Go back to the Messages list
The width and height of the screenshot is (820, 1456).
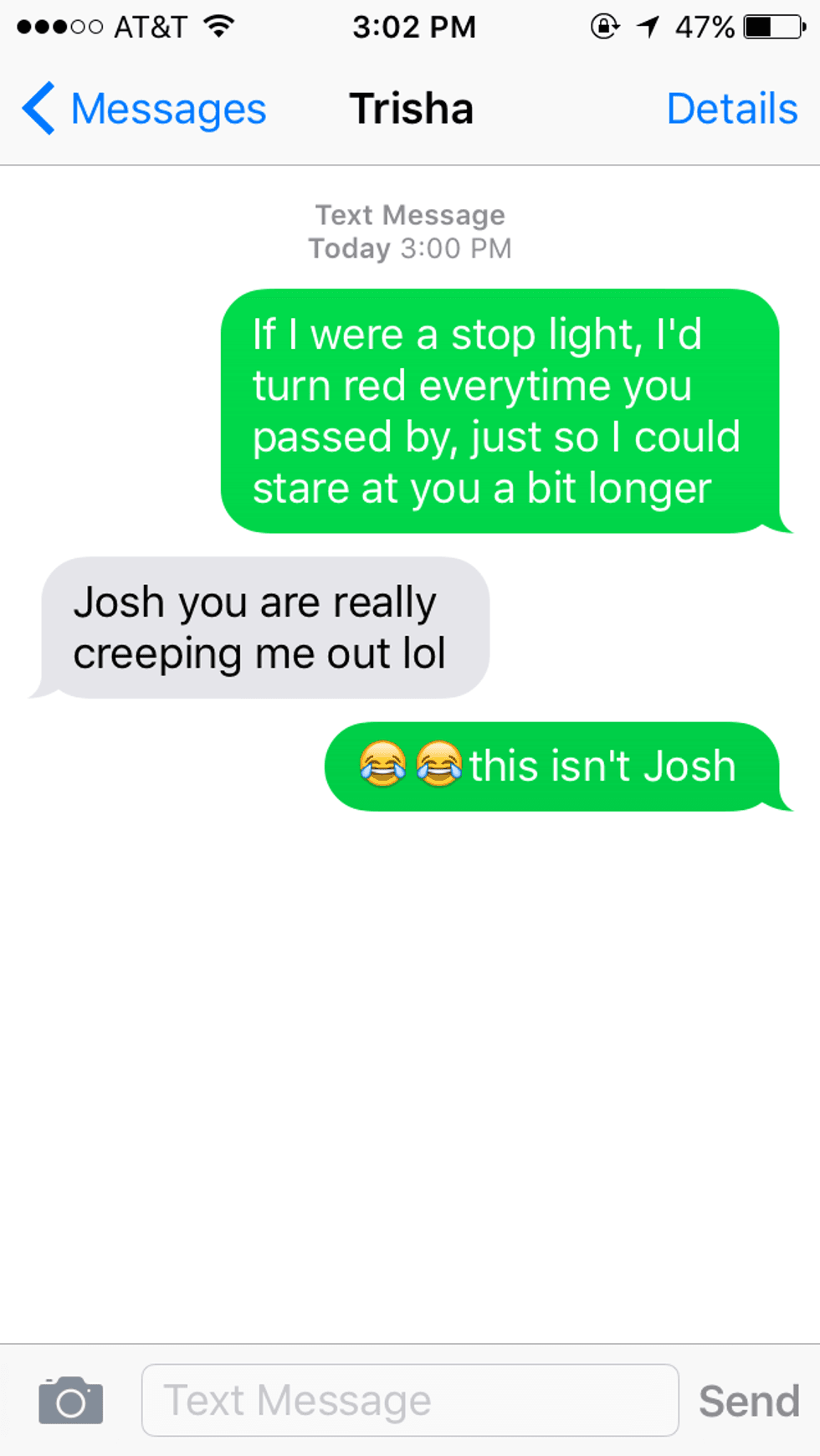tap(144, 109)
